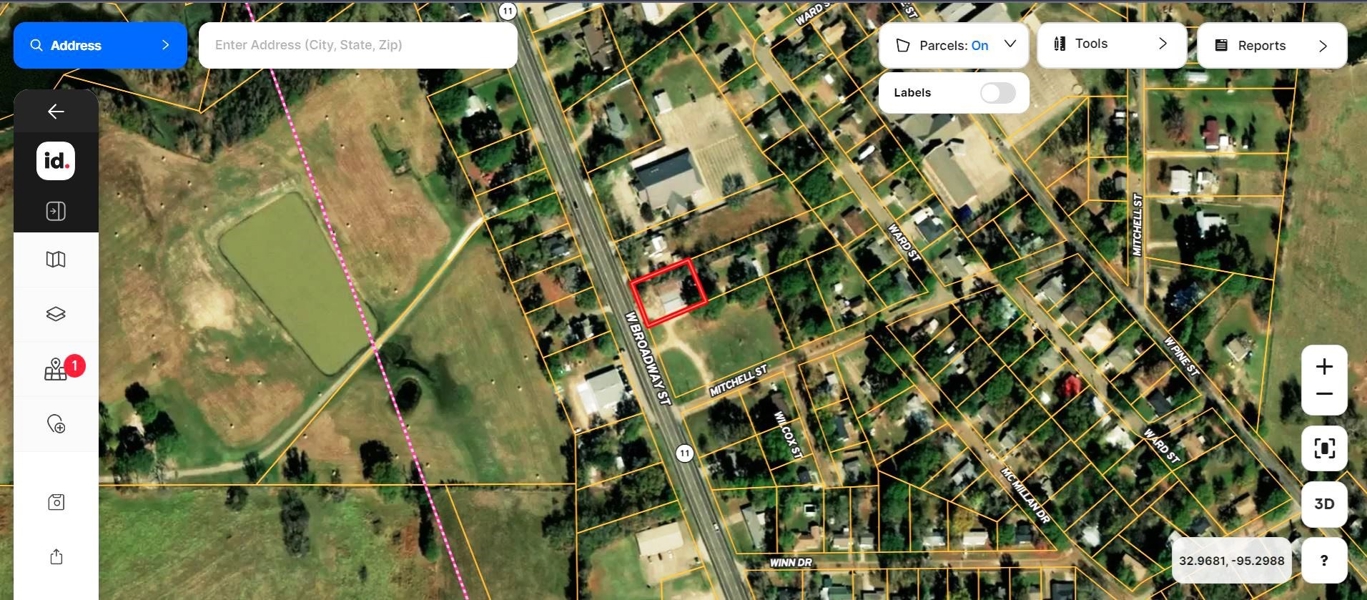This screenshot has height=600, width=1367.
Task: Zoom in on the map
Action: click(x=1324, y=367)
